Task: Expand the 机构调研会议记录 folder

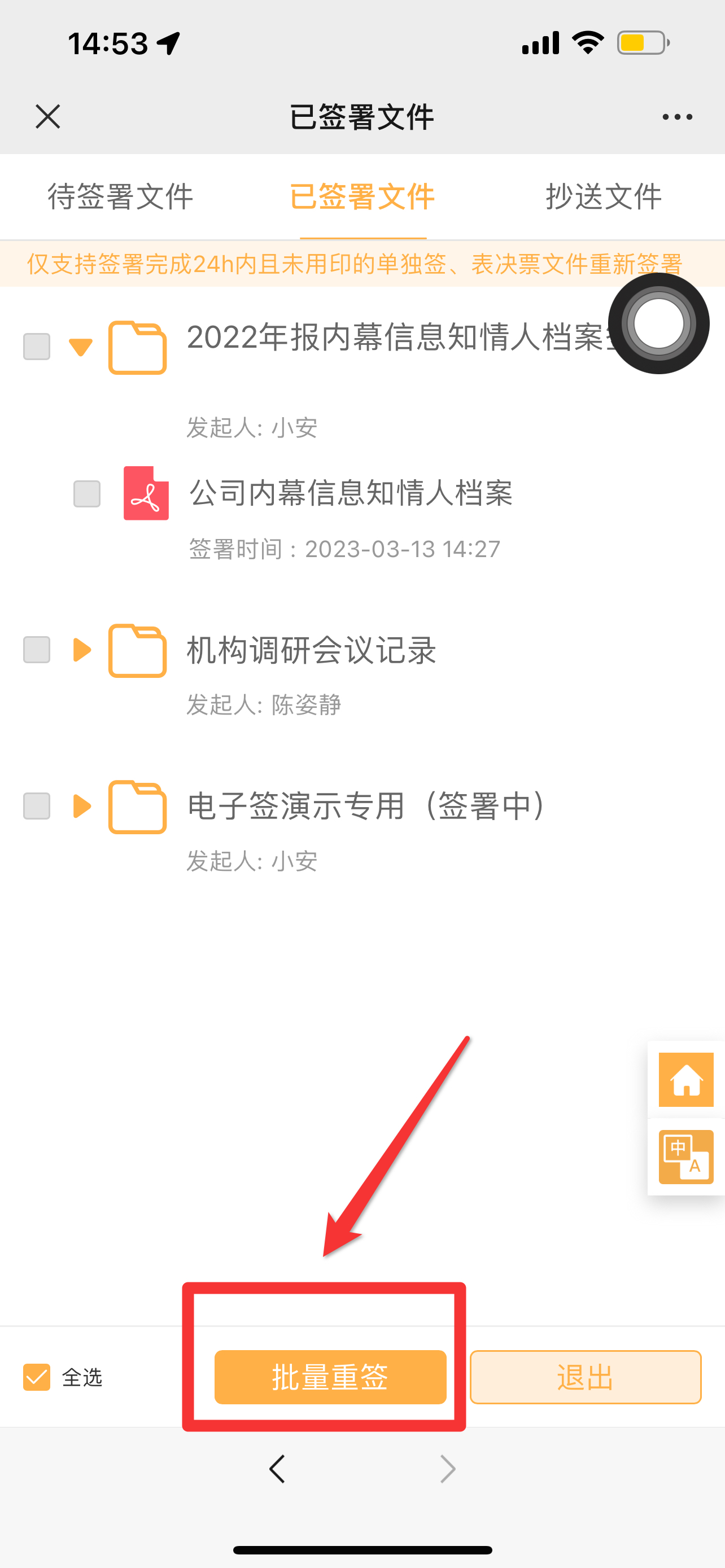Action: (81, 650)
